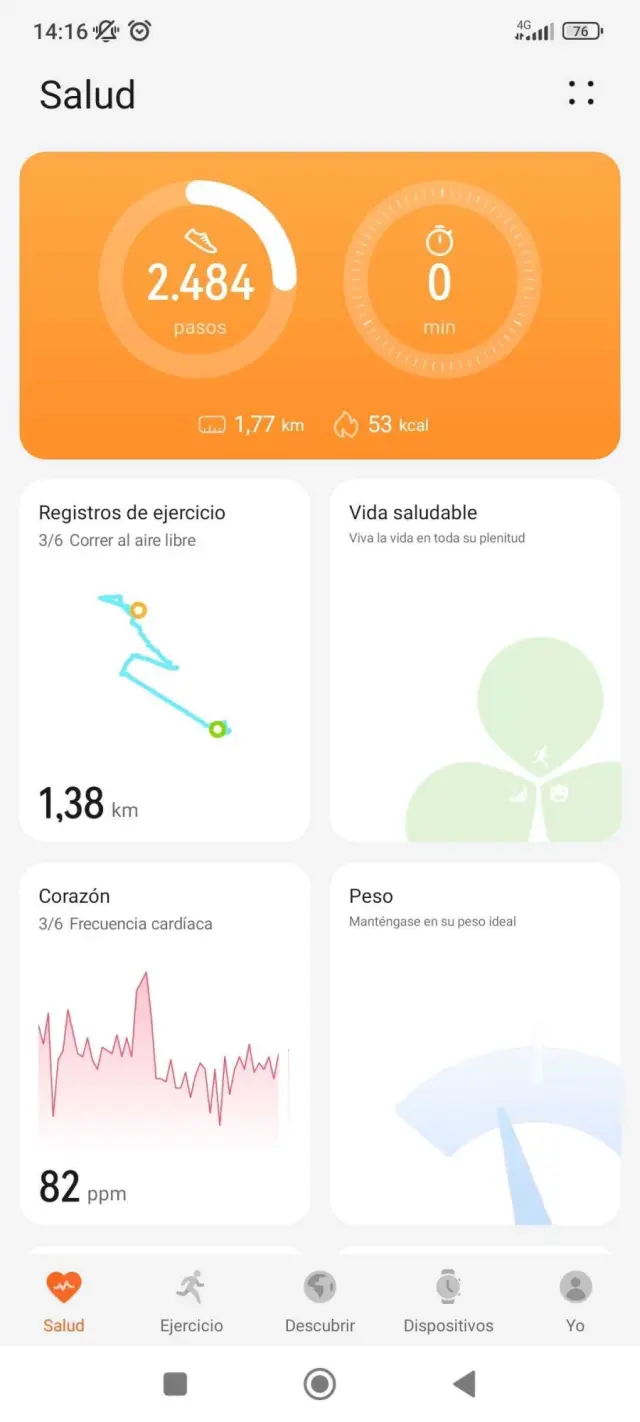This screenshot has width=640, height=1422.
Task: Open the Peso weight card
Action: [x=475, y=1043]
